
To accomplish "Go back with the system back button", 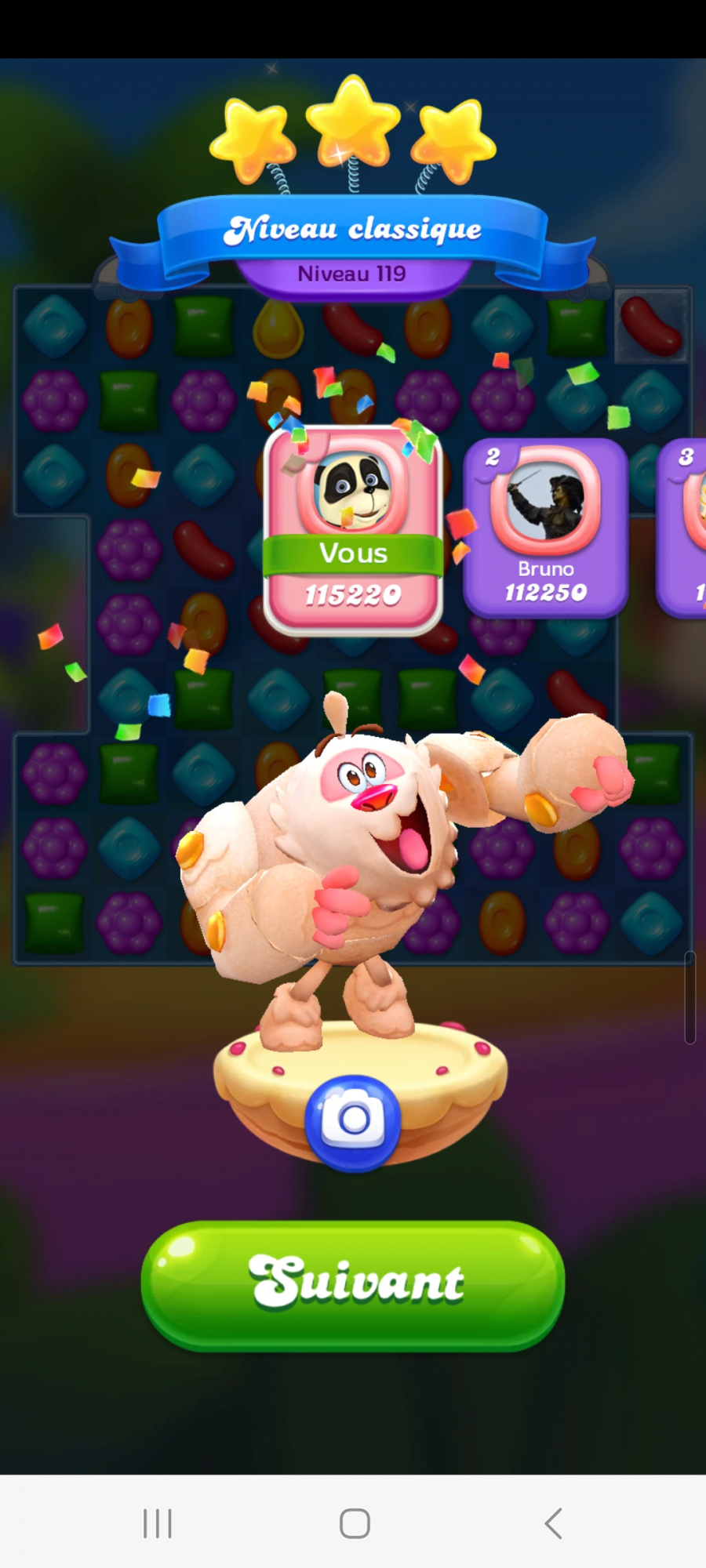I will 553,1523.
